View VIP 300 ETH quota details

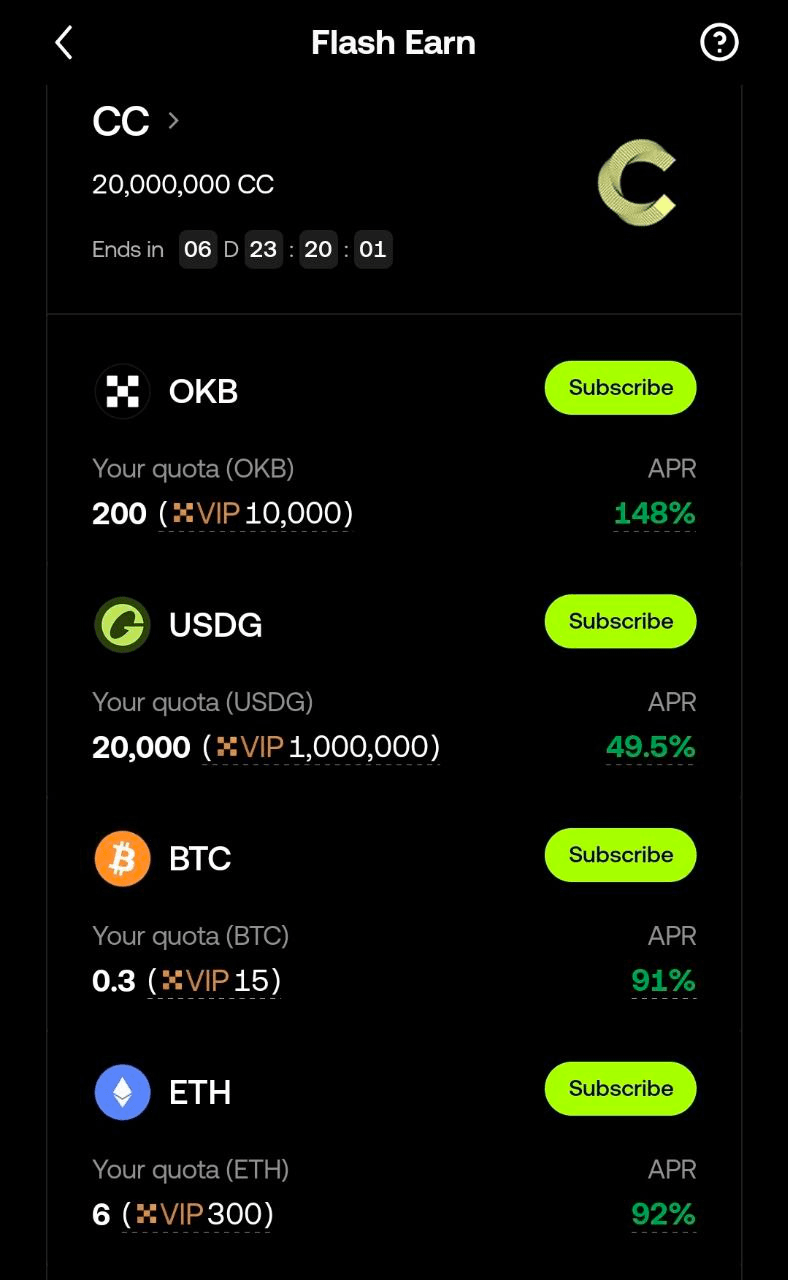click(198, 1215)
